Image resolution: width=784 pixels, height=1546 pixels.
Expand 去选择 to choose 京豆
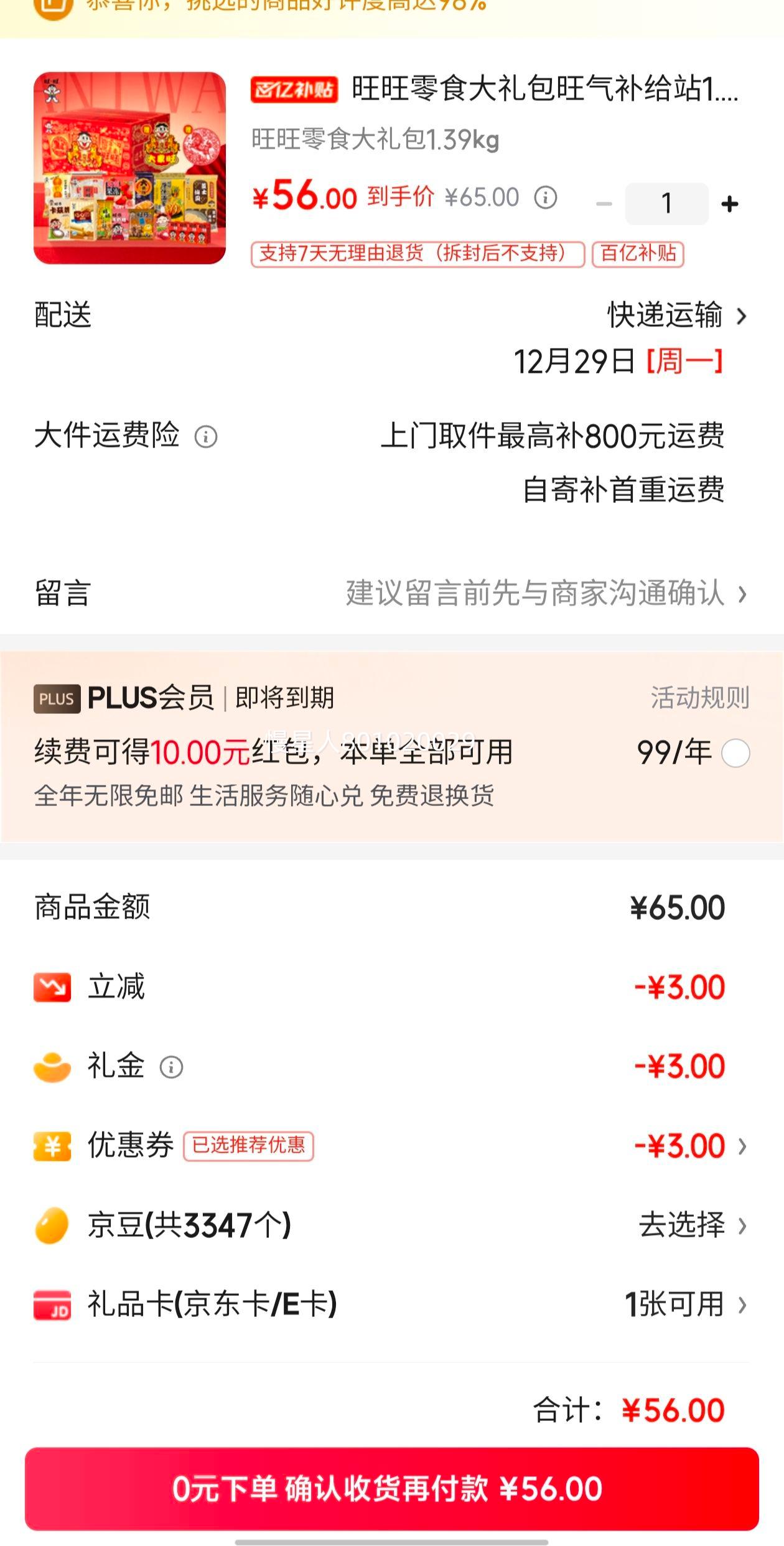683,1224
